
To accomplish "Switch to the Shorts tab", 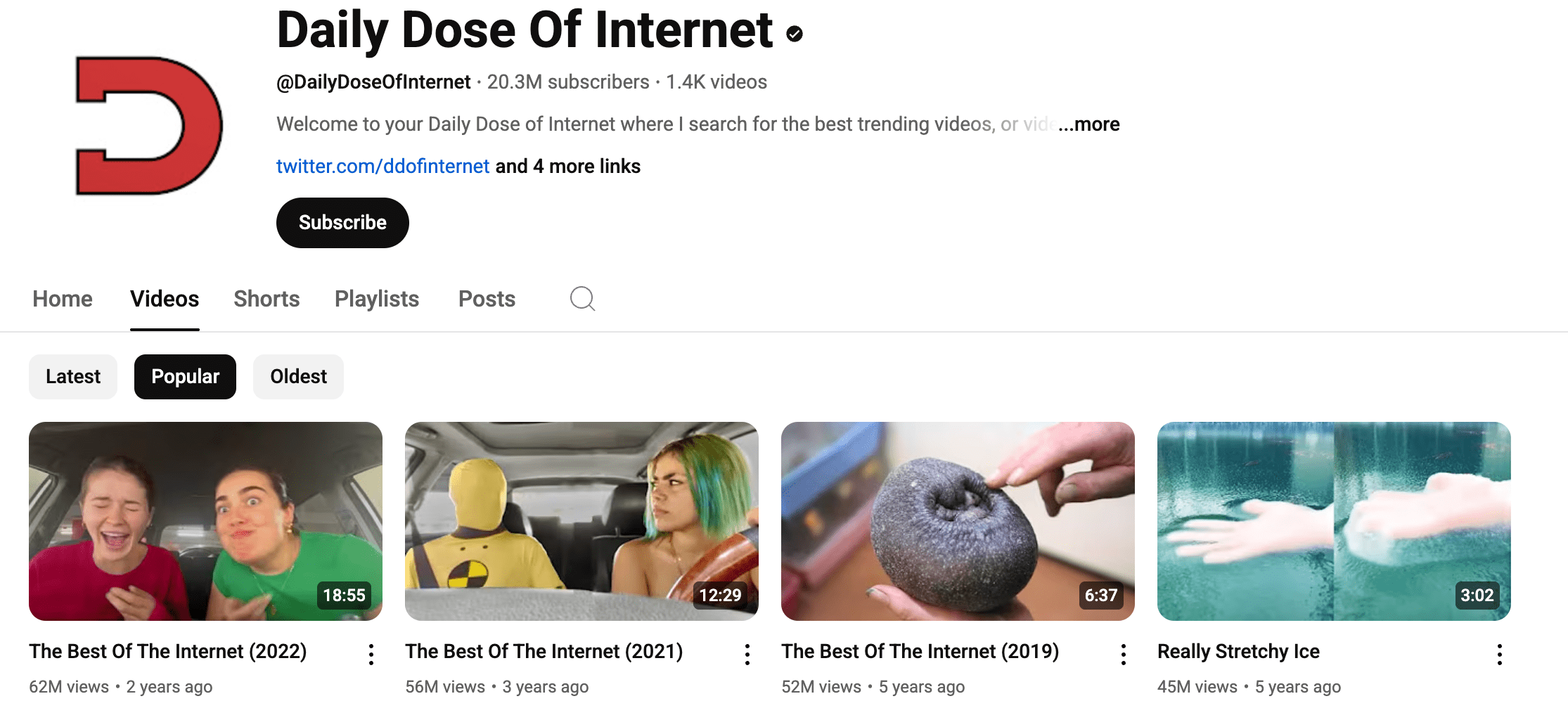I will (266, 299).
